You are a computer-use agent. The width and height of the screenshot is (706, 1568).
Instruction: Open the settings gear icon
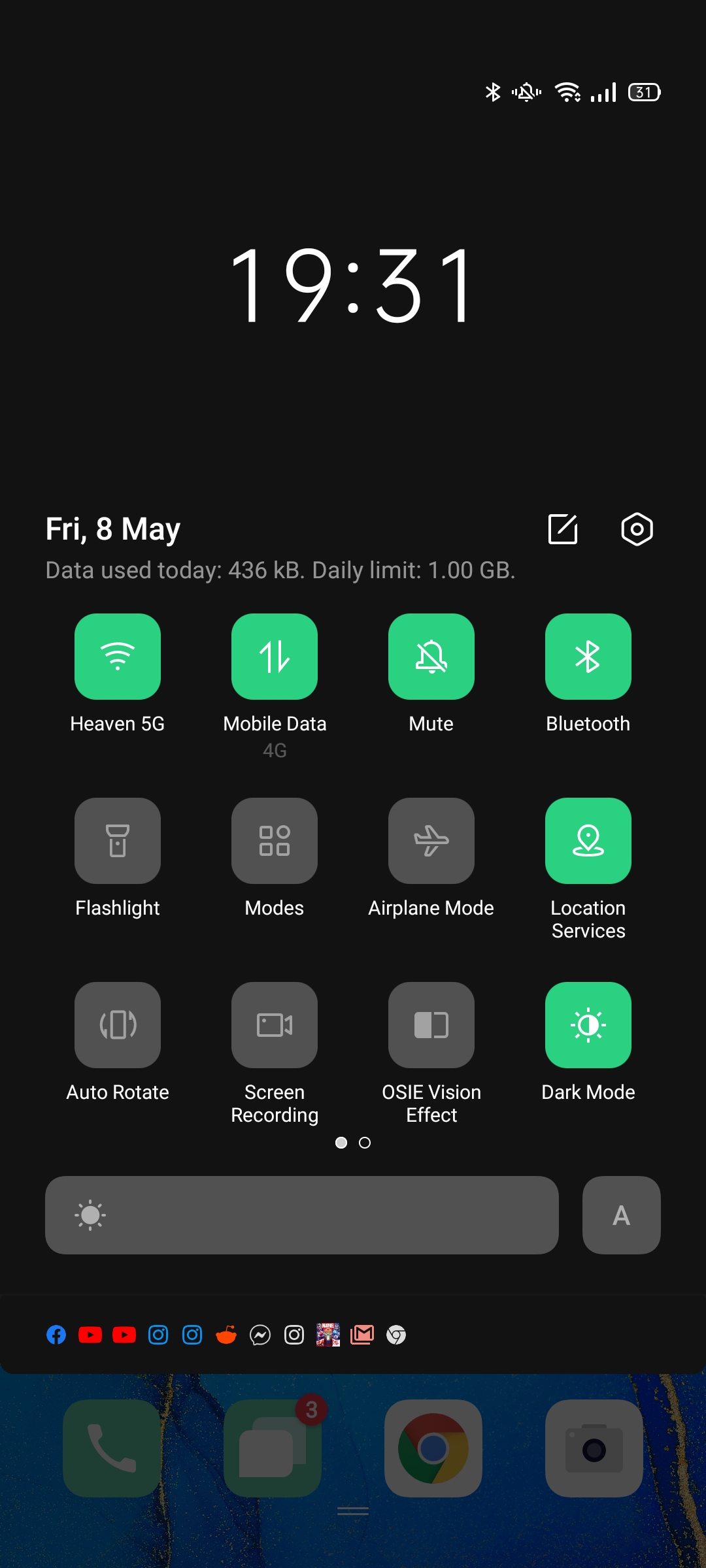point(637,529)
